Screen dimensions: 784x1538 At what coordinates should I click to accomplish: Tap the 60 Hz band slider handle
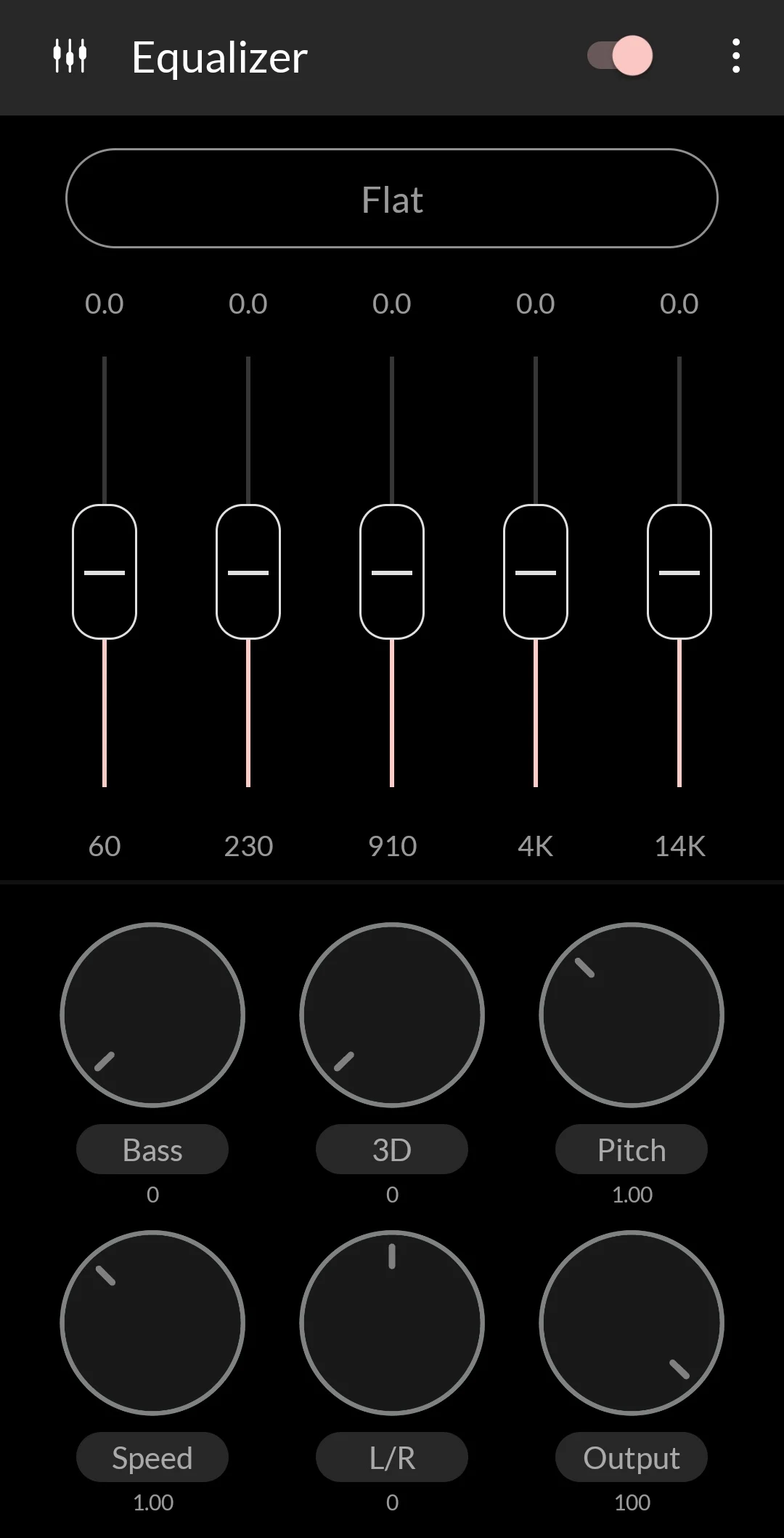[x=105, y=572]
